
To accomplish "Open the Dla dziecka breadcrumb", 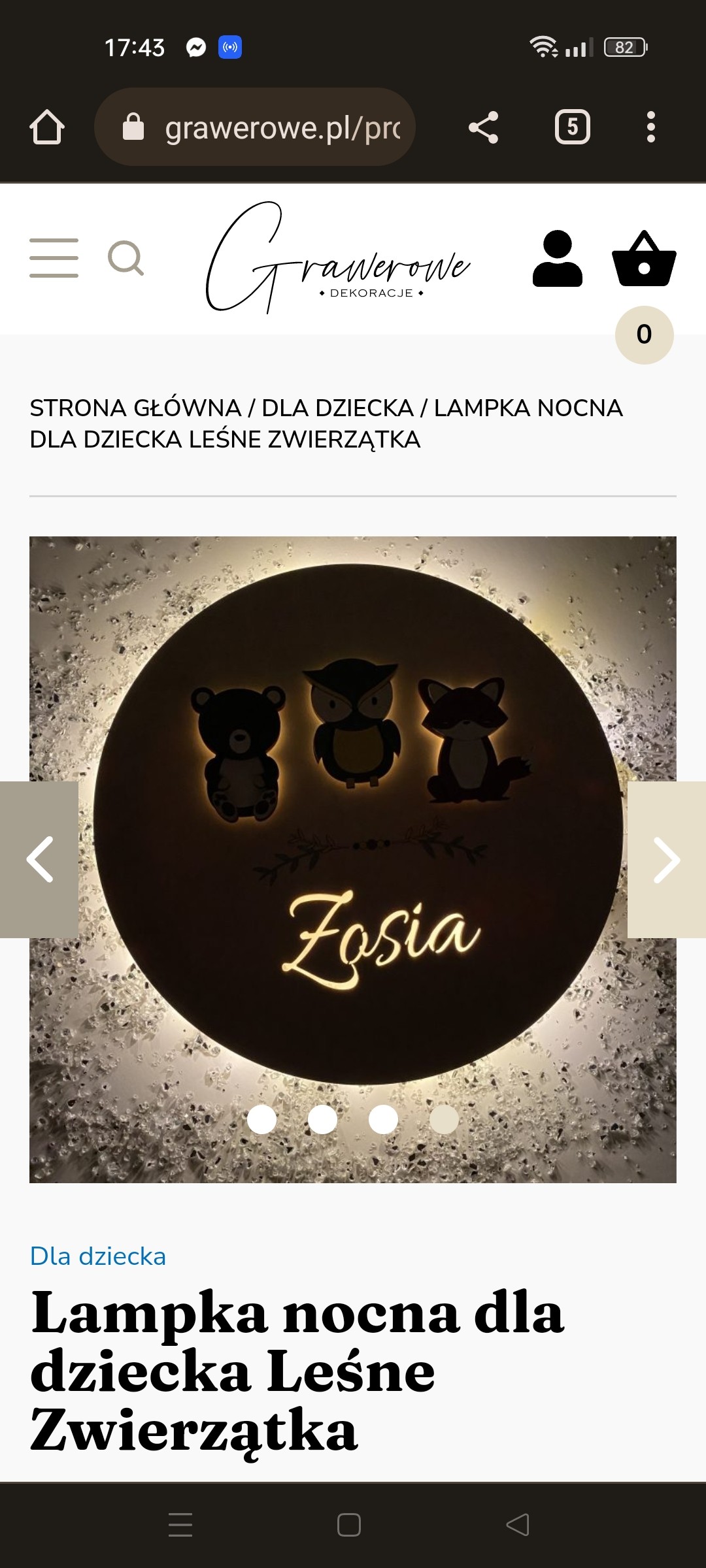I will pyautogui.click(x=337, y=408).
